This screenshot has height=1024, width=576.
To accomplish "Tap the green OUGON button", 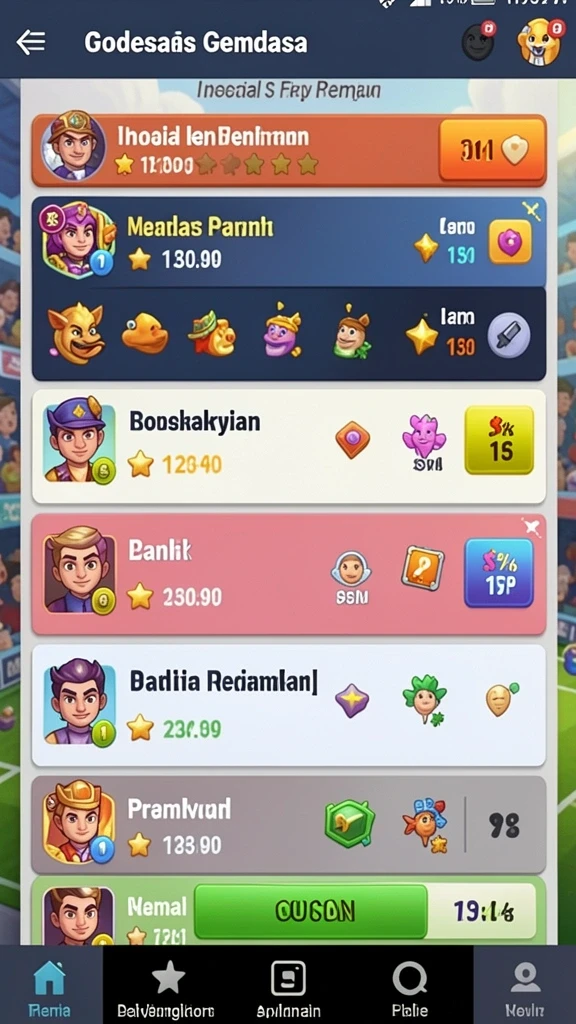I will point(311,911).
